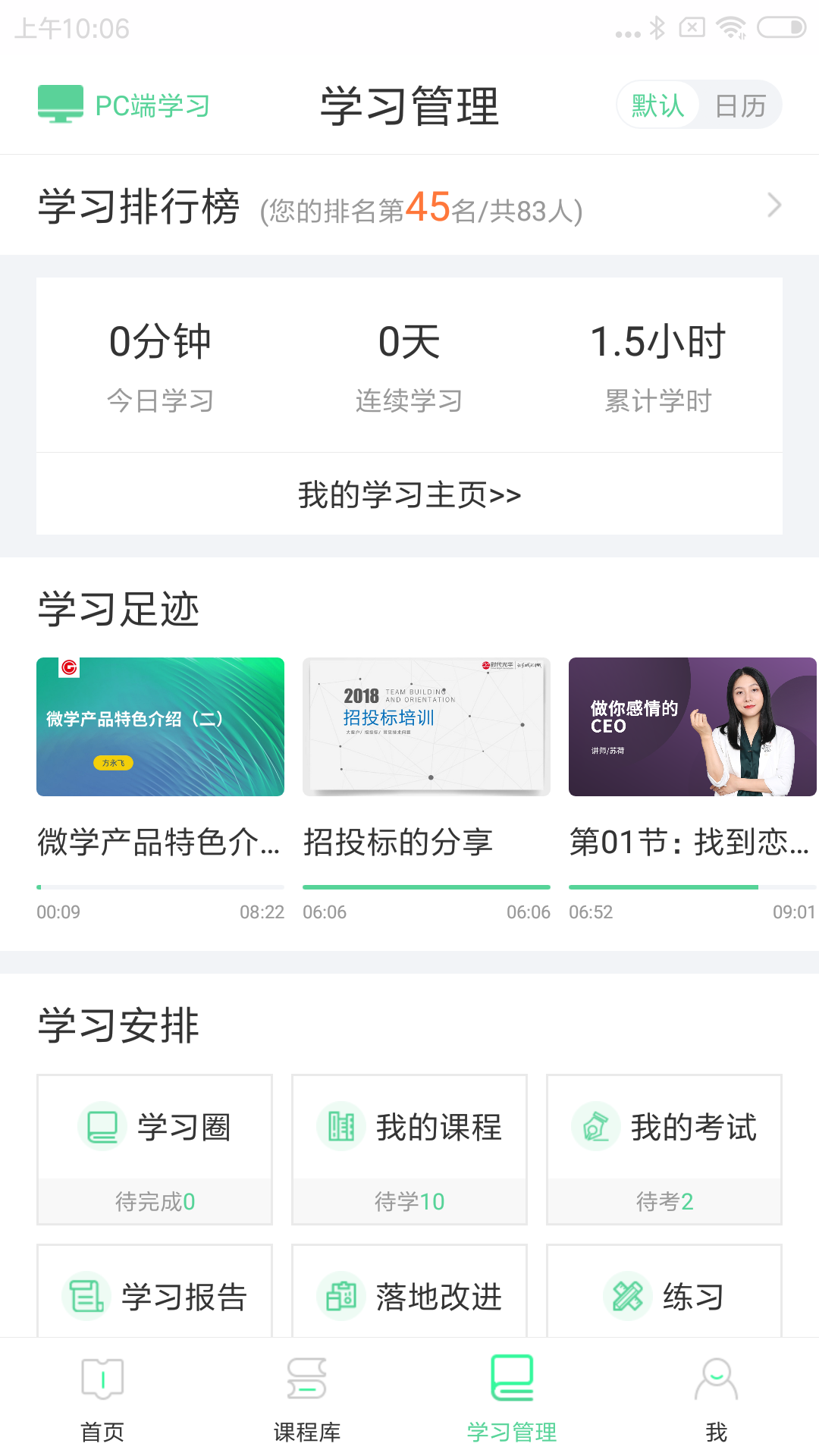
Task: Go to 我的学习主页
Action: tap(409, 494)
